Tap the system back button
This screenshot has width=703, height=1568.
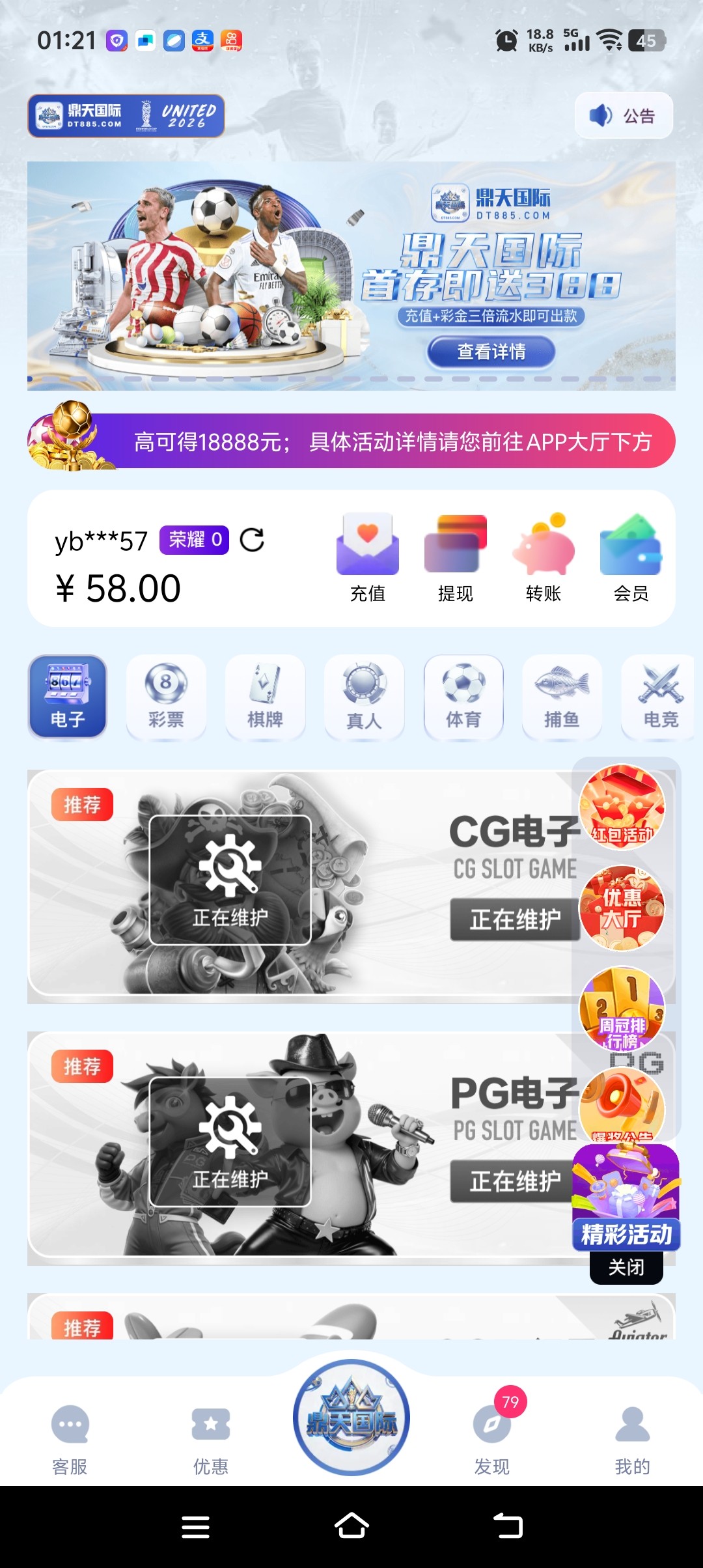coord(508,1526)
